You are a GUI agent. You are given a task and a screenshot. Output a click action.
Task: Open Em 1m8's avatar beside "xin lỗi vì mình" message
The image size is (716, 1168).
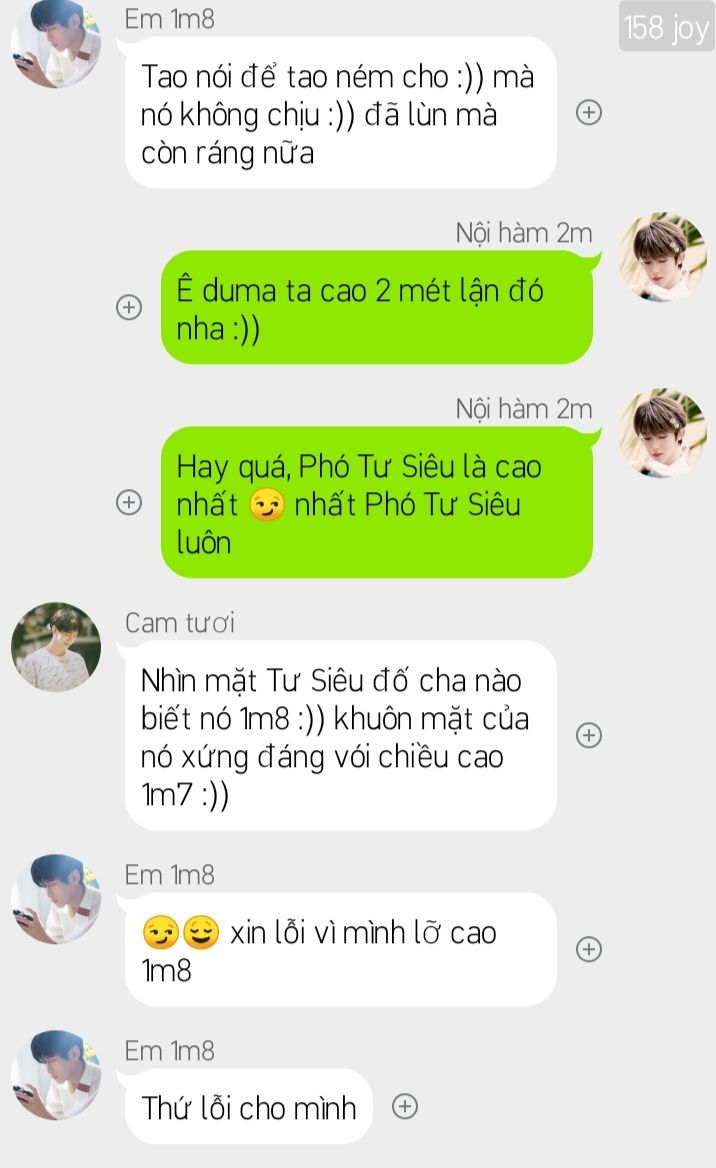(56, 899)
